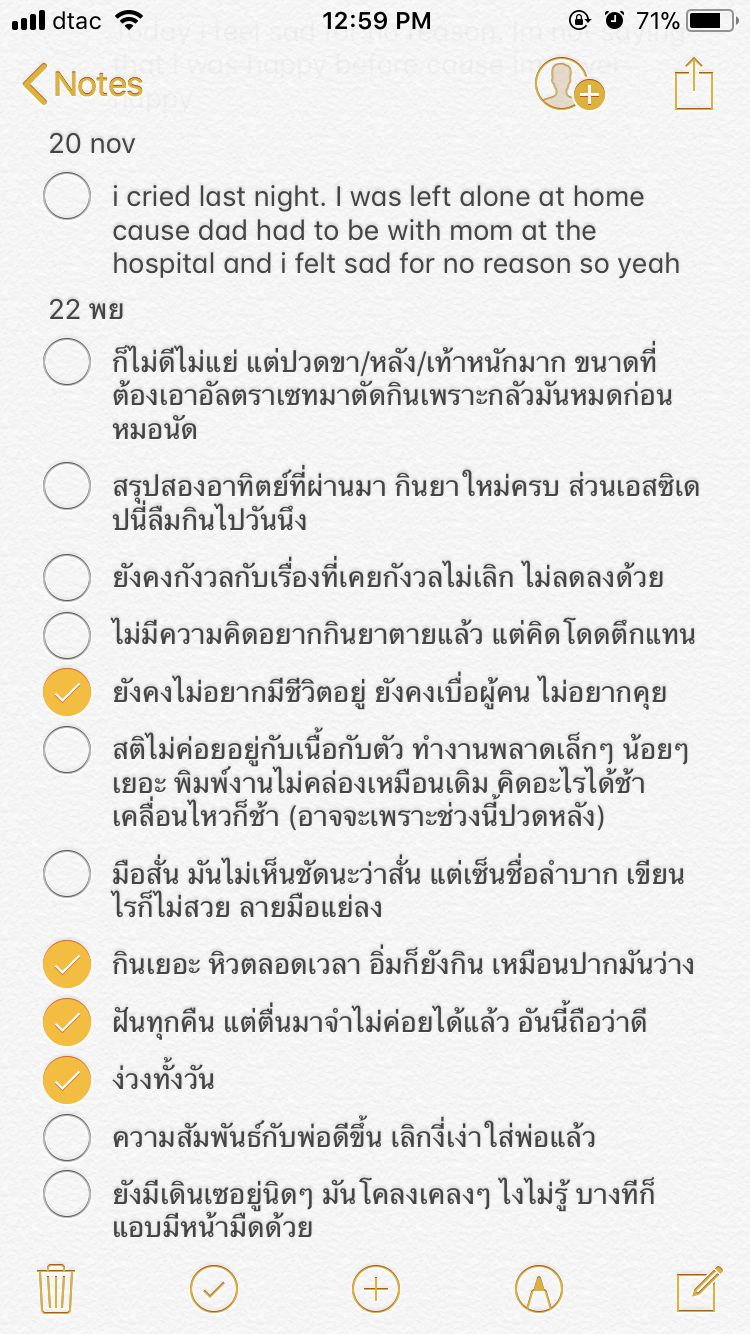Check the 'สรุปสองอาทิตย์ที่ผ่านมา' item
Image resolution: width=750 pixels, height=1334 pixels.
pos(67,486)
